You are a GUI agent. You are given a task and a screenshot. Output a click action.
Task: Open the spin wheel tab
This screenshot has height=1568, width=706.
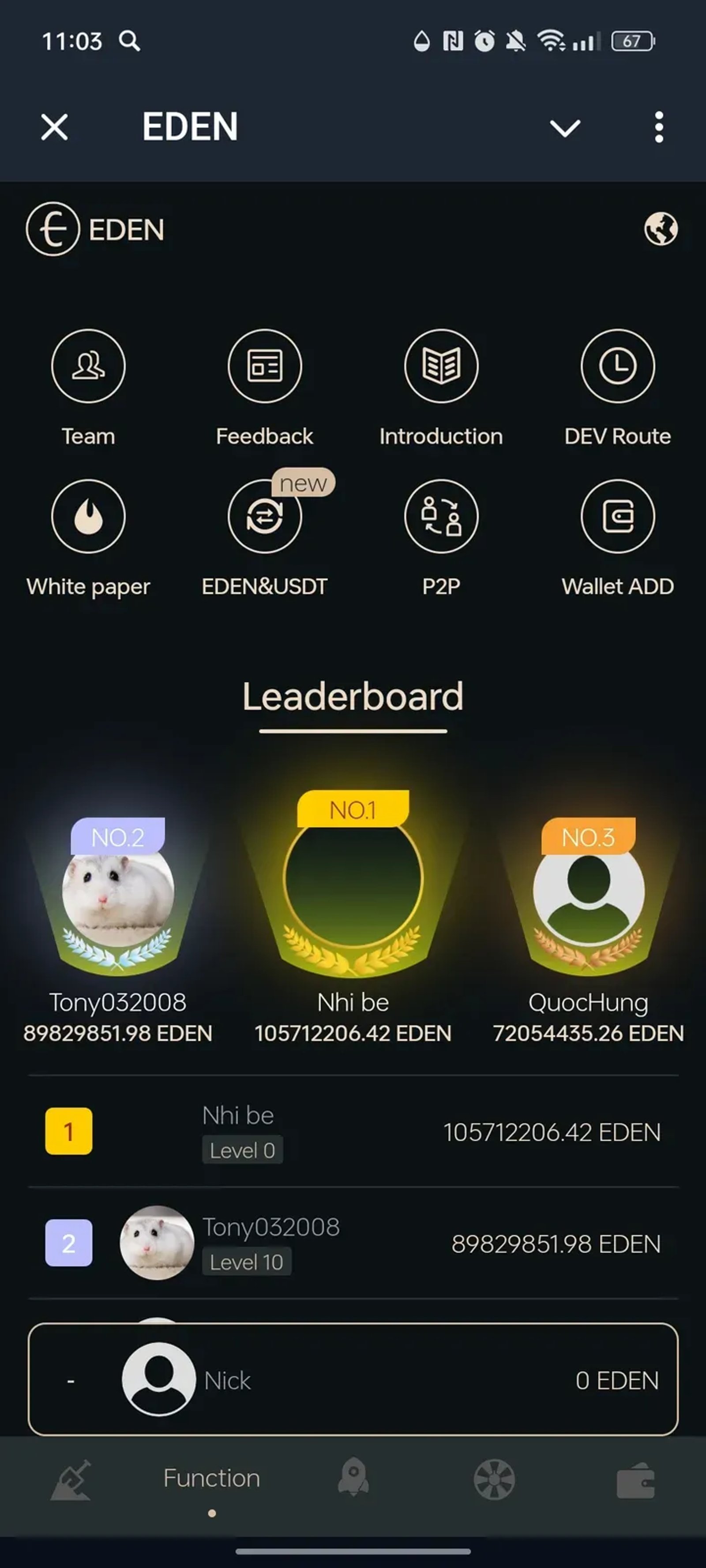point(494,1480)
